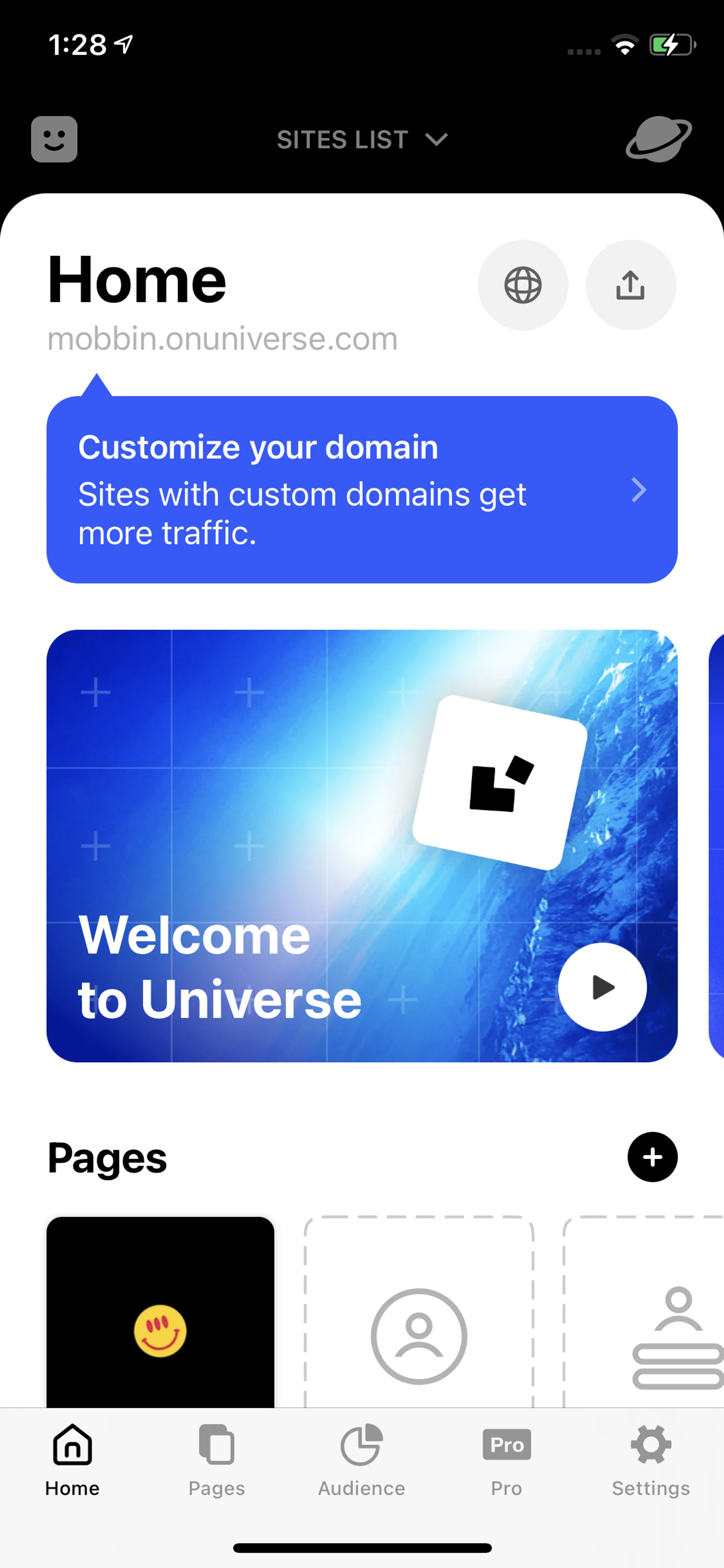Select the profile page placeholder card
Viewport: 724px width, 1568px height.
pos(419,1315)
